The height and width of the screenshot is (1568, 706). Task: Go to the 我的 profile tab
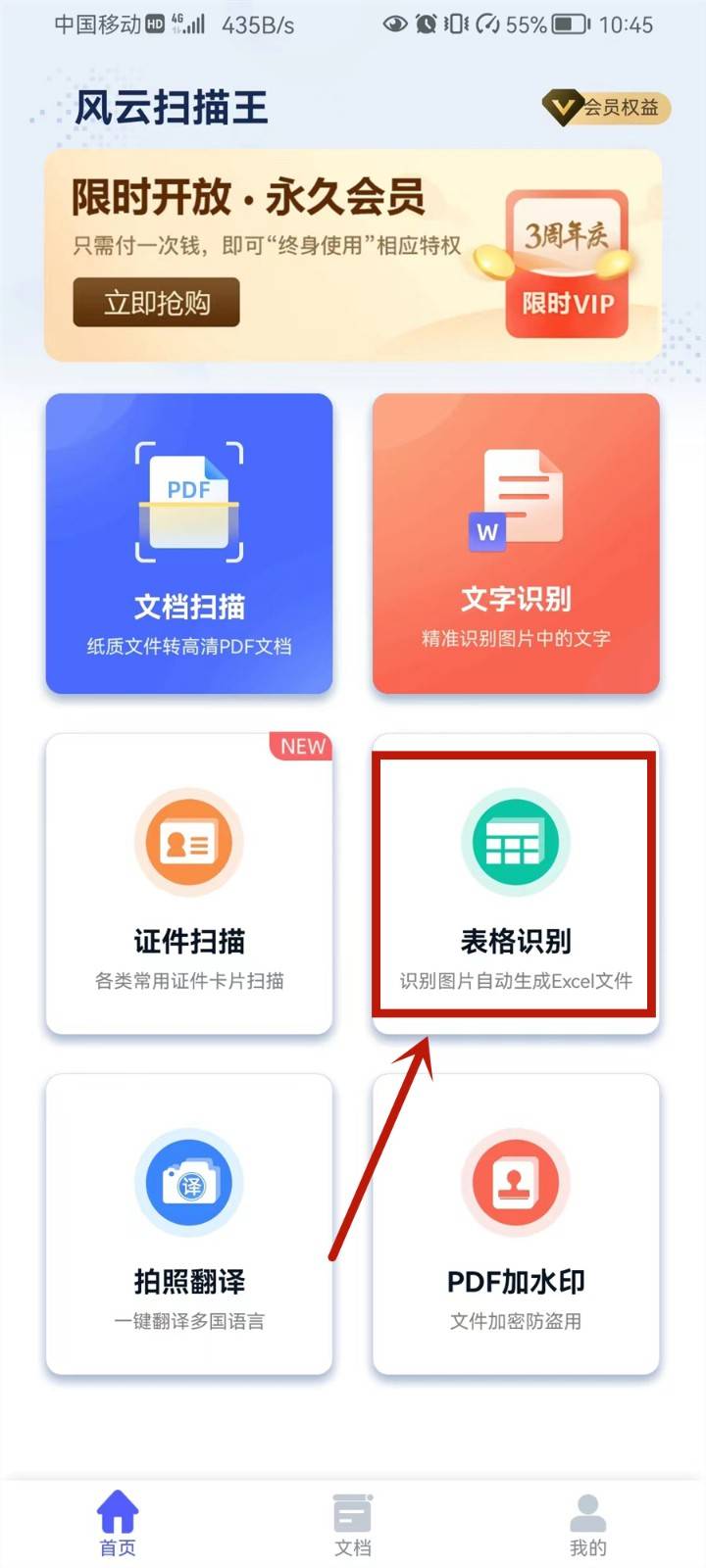pyautogui.click(x=588, y=1524)
